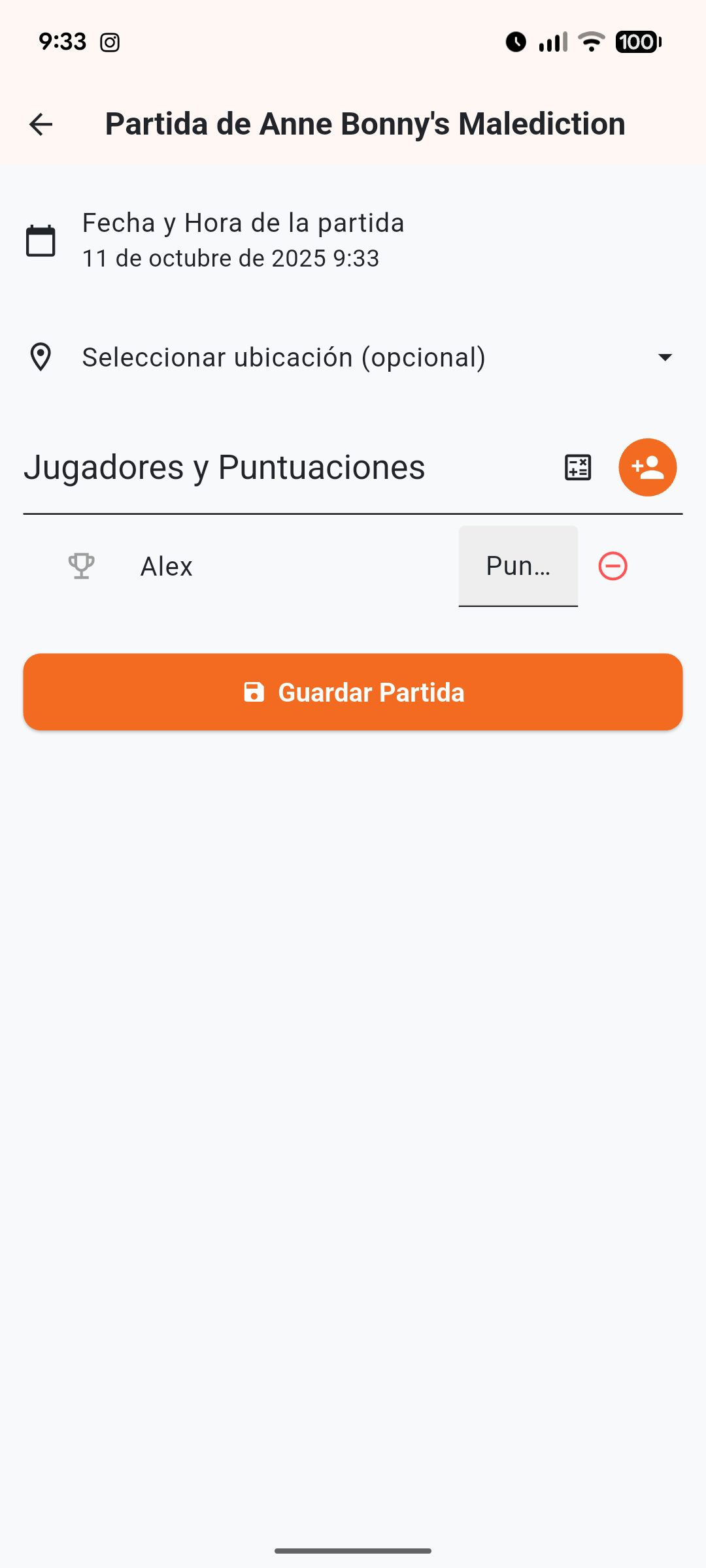Tap the orange add player icon
706x1568 pixels.
coord(647,467)
